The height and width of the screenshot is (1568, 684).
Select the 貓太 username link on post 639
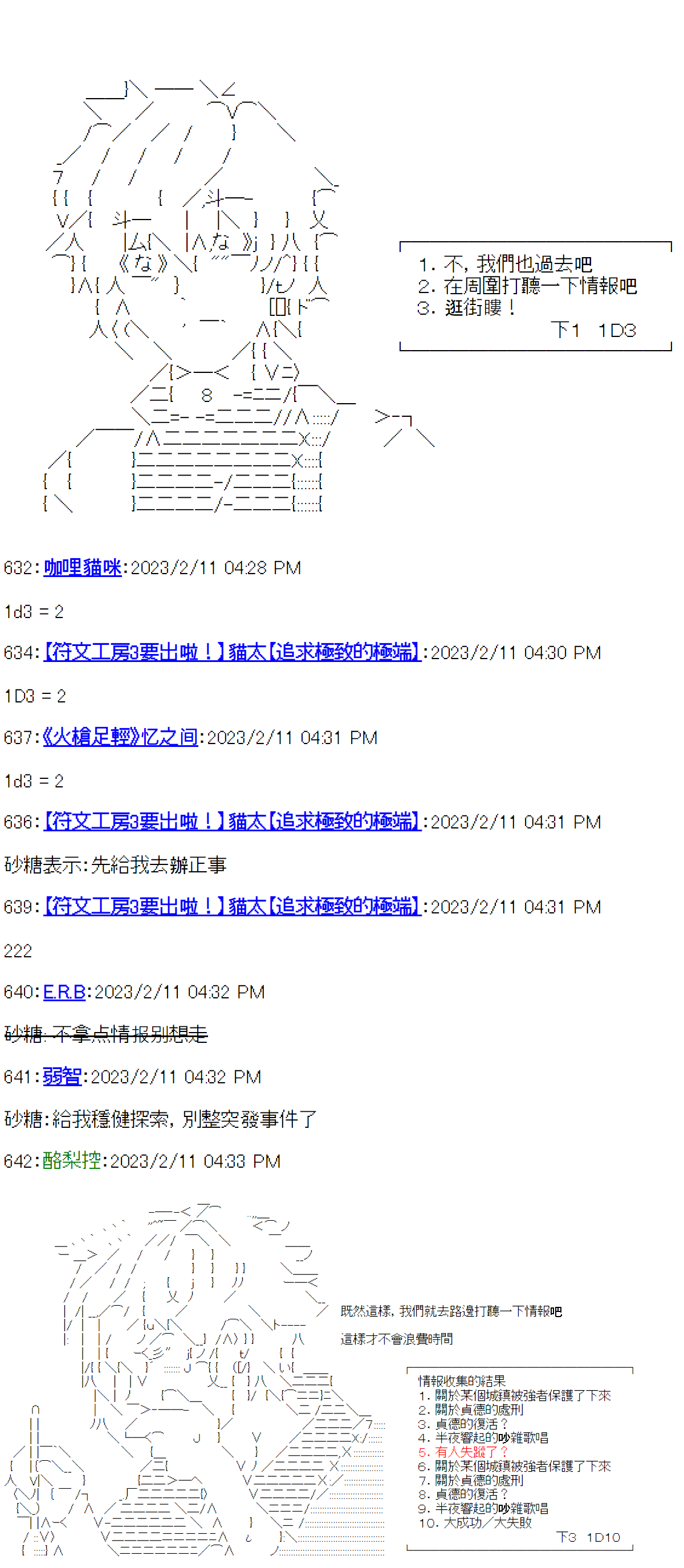point(232,907)
